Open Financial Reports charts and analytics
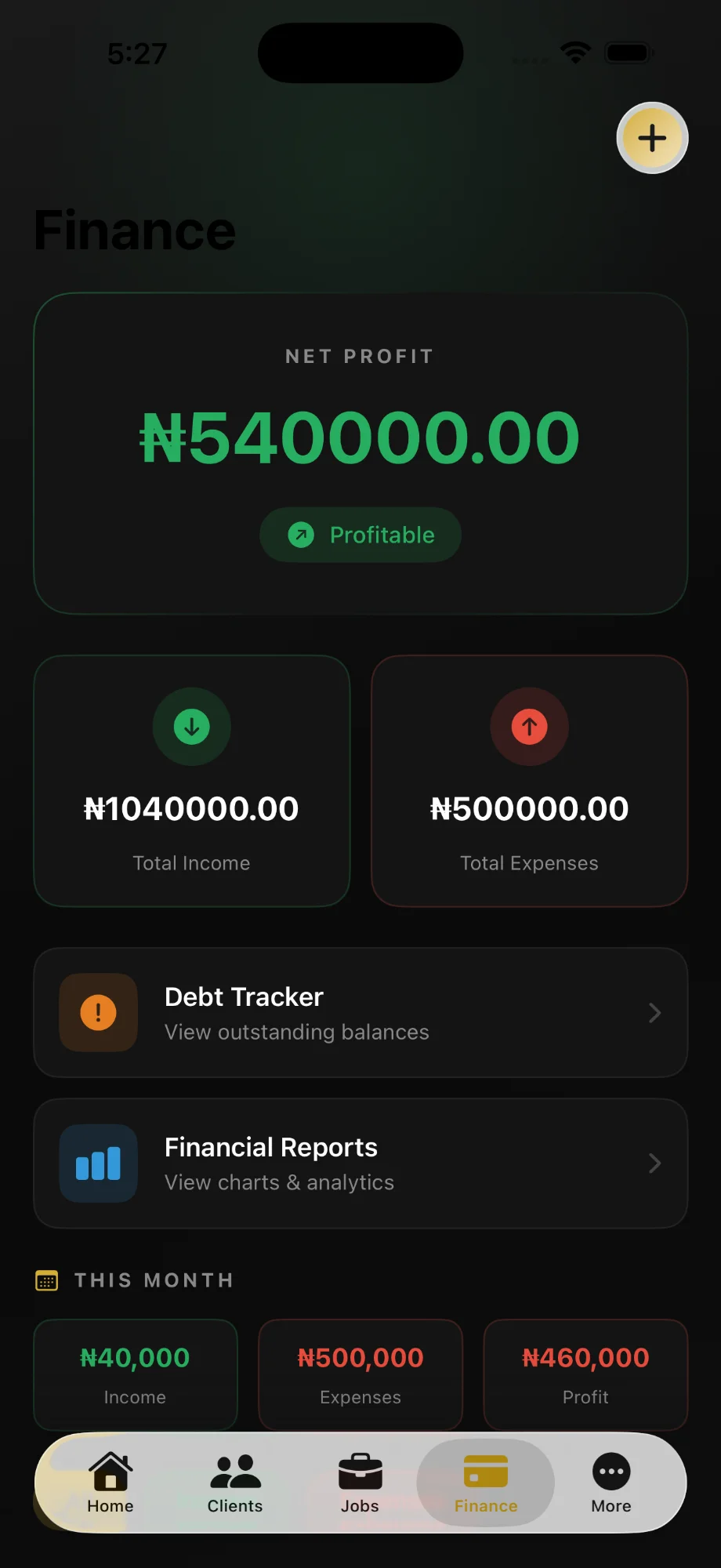Viewport: 721px width, 1568px height. click(x=360, y=1163)
